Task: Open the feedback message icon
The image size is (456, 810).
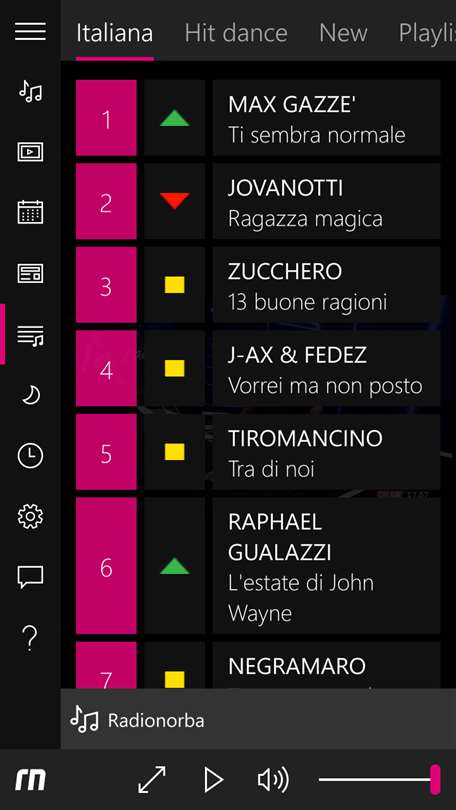Action: click(x=30, y=578)
